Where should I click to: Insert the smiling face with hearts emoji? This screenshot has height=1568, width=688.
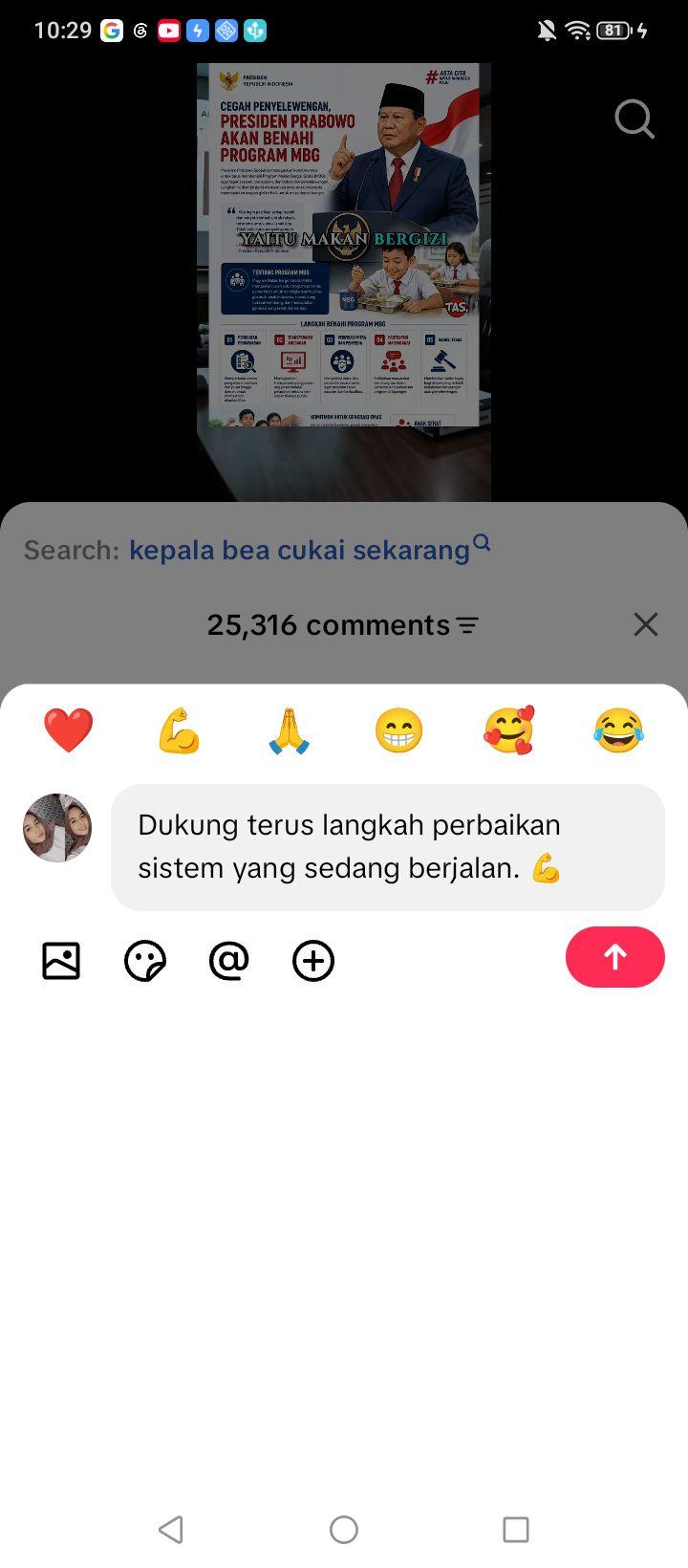(508, 730)
